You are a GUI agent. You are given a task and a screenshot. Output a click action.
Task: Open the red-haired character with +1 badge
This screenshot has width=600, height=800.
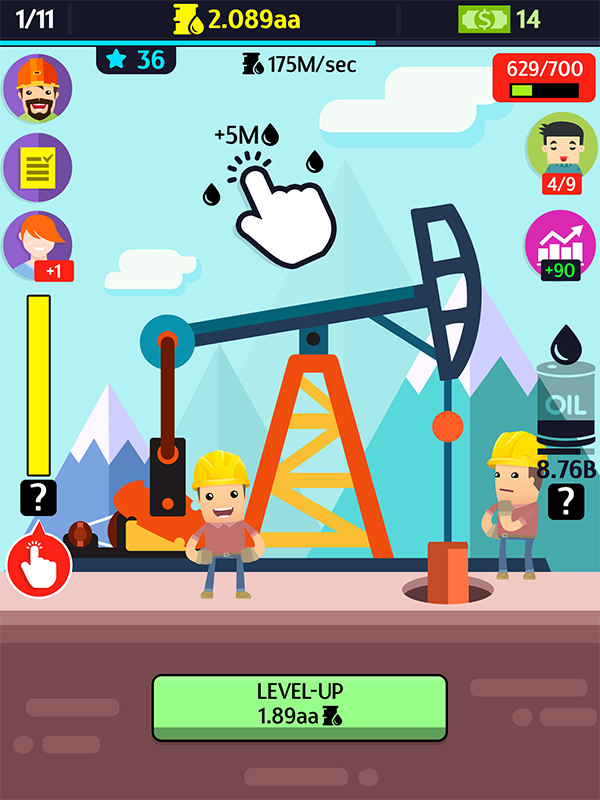(38, 244)
